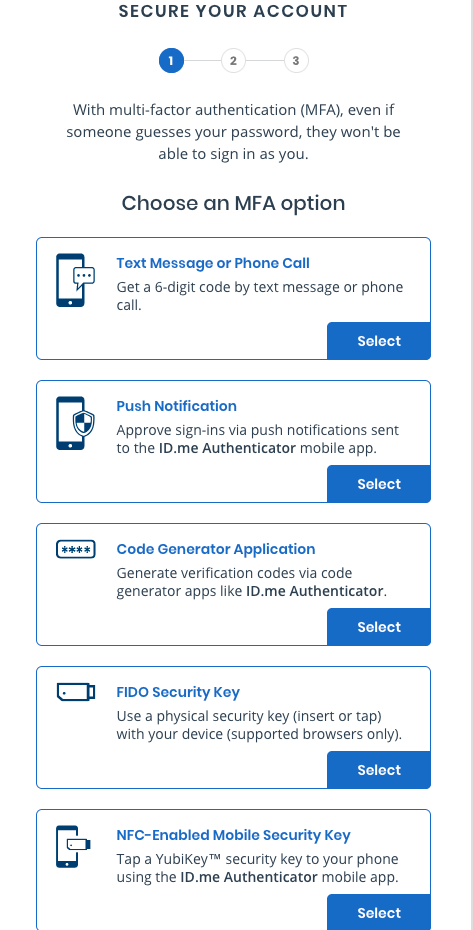The width and height of the screenshot is (473, 930).
Task: Select the NFC-Enabled Mobile Security Key option
Action: [x=379, y=912]
